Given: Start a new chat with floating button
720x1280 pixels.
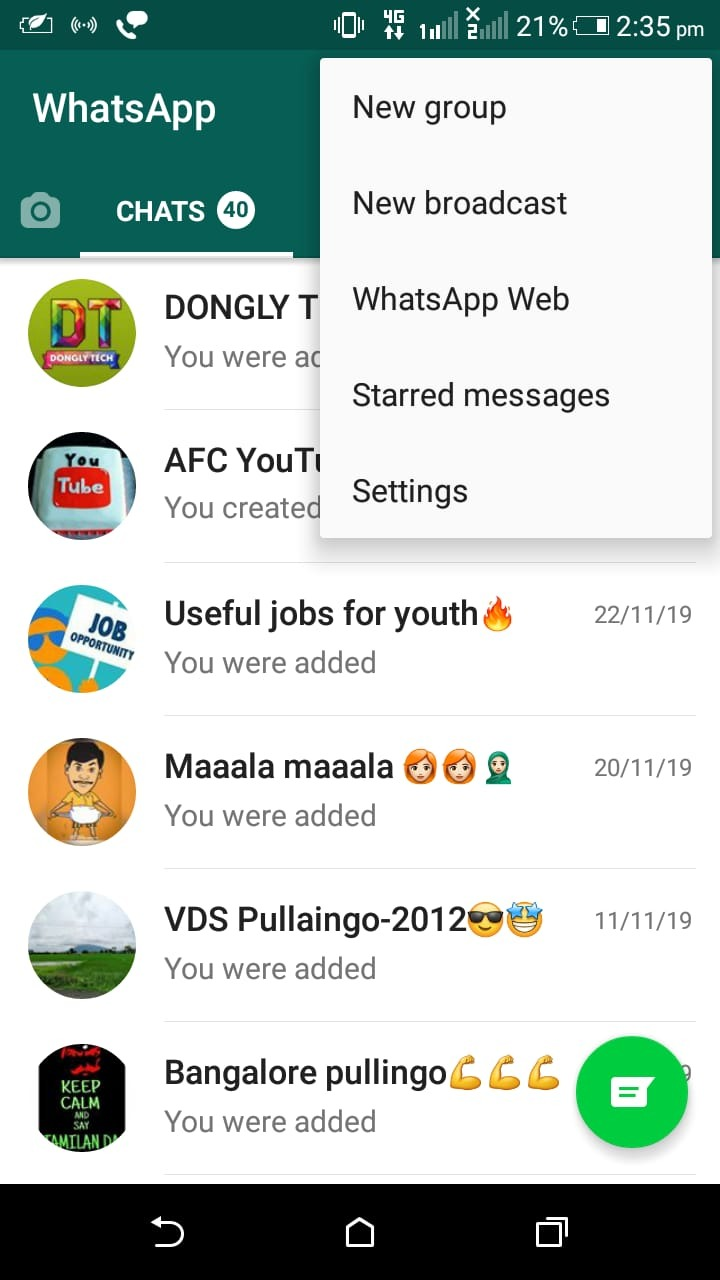Looking at the screenshot, I should click(x=632, y=1092).
